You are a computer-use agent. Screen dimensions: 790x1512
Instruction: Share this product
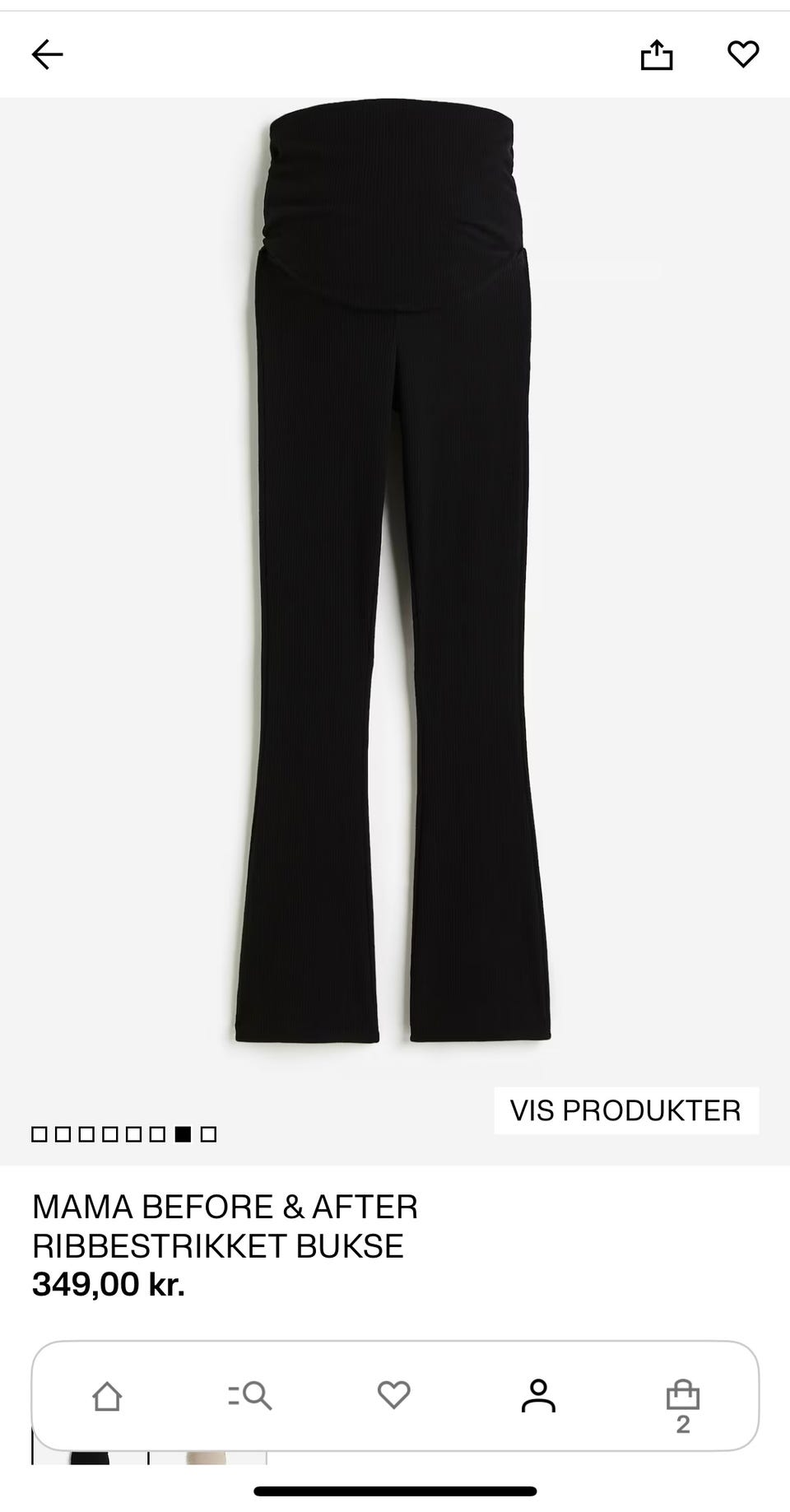[656, 54]
